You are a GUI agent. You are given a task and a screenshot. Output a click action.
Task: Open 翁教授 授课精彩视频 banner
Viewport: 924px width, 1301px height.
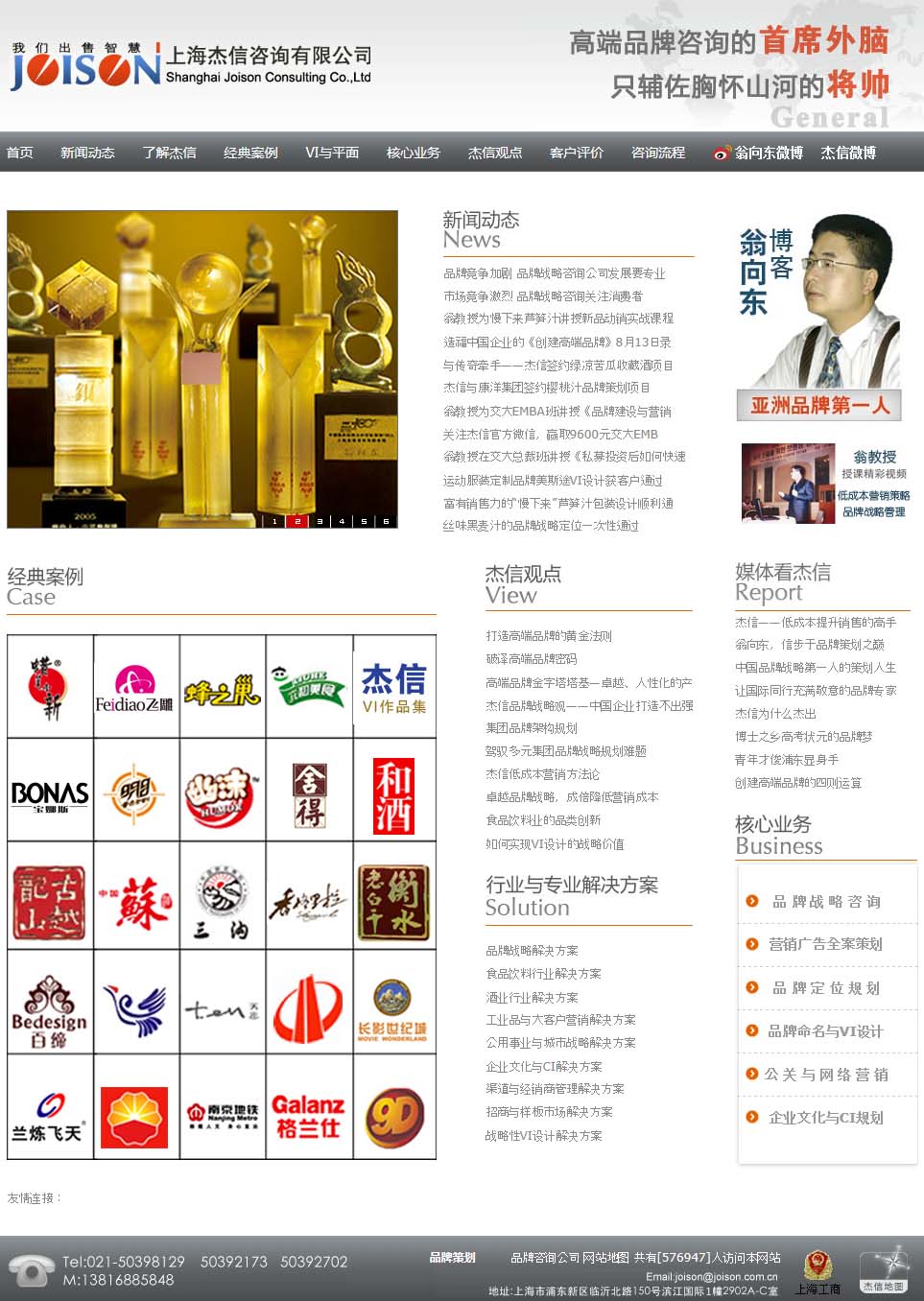825,484
